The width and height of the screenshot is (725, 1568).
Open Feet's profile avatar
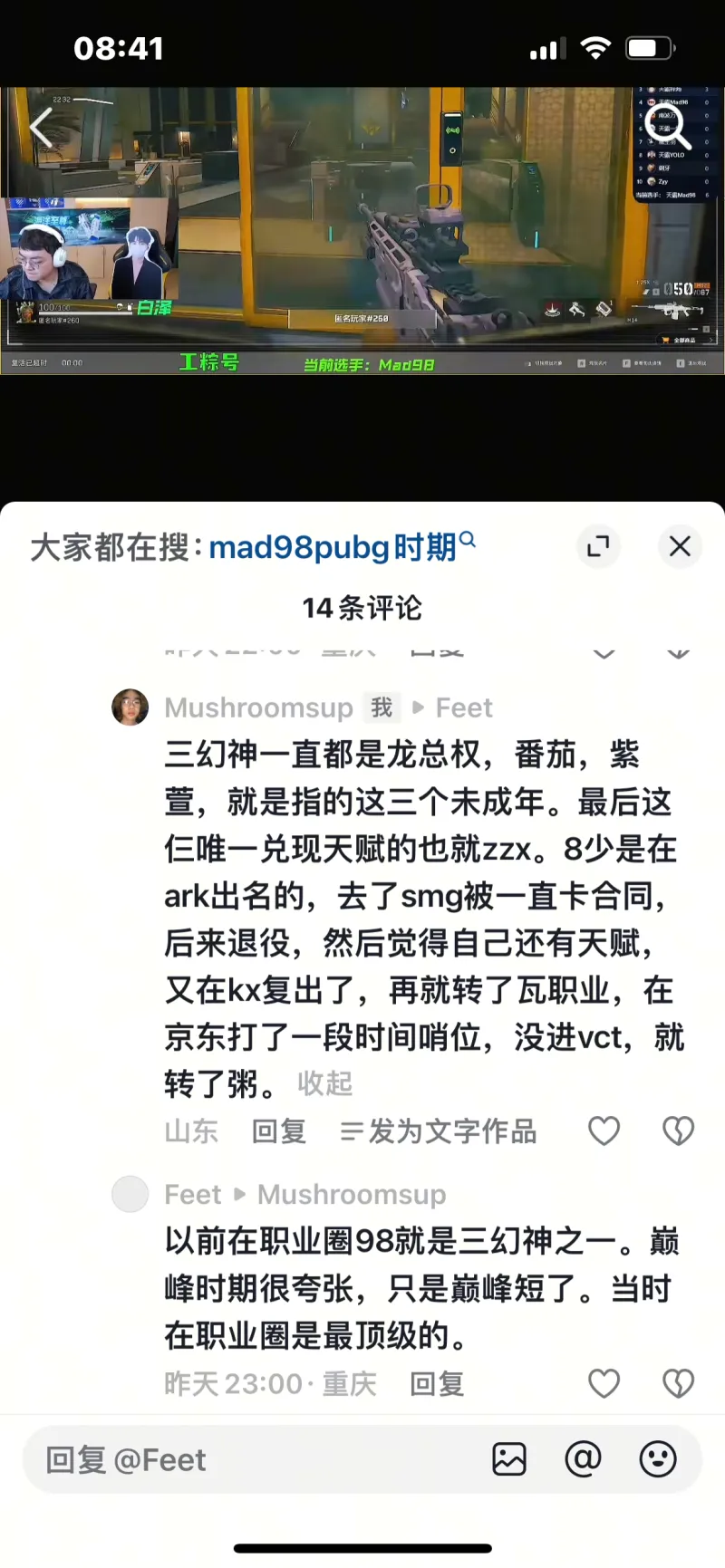[130, 1194]
